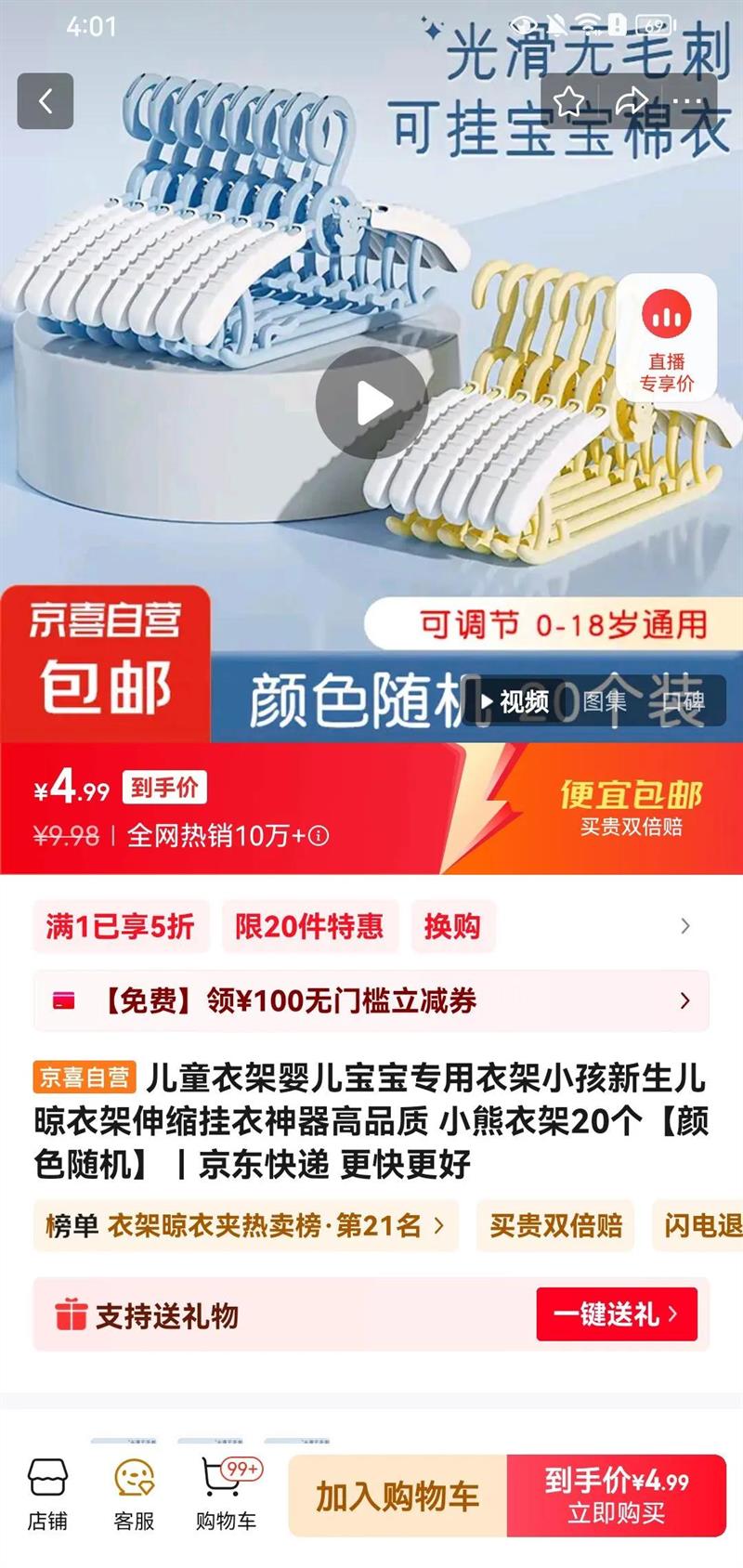Go back using the top-left arrow
The height and width of the screenshot is (1568, 743).
[45, 101]
